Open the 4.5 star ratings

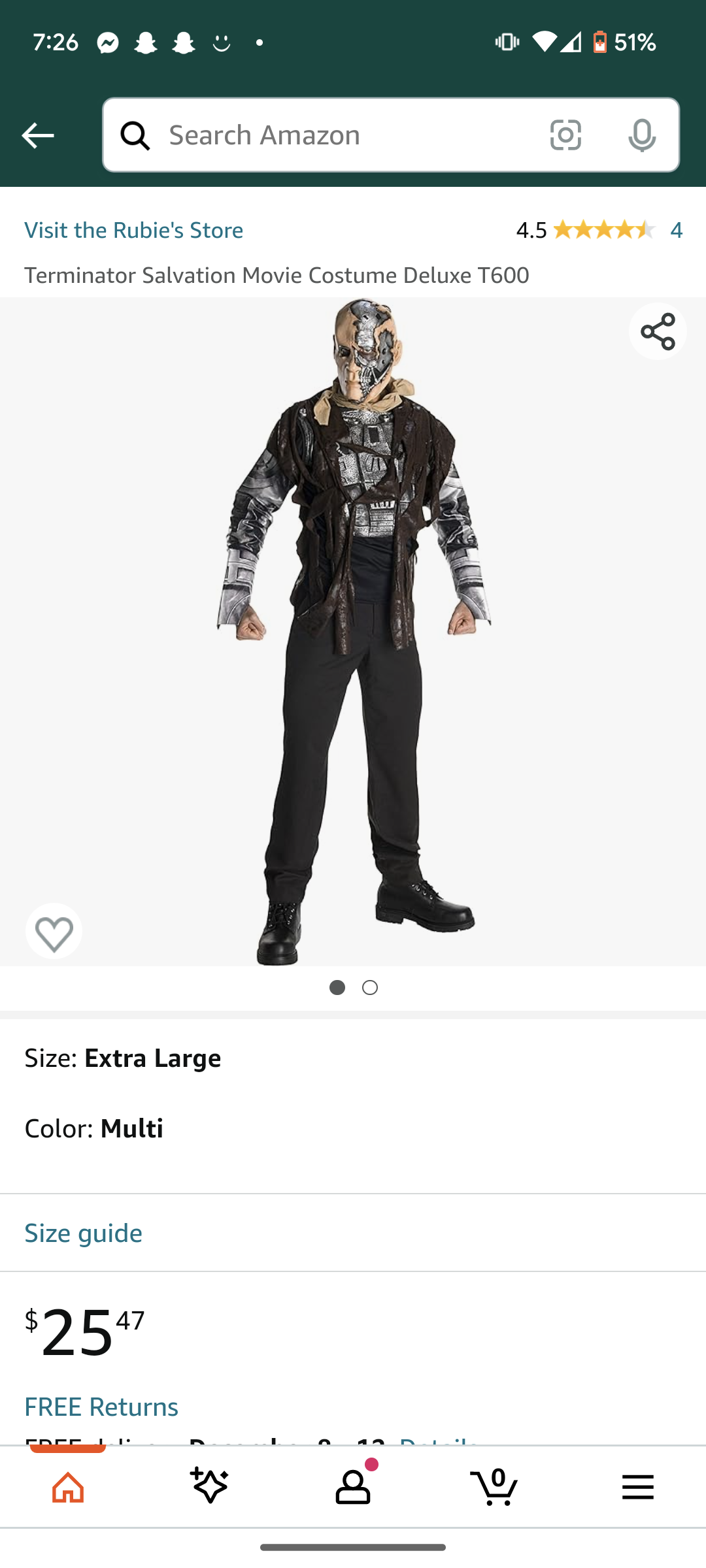coord(599,230)
